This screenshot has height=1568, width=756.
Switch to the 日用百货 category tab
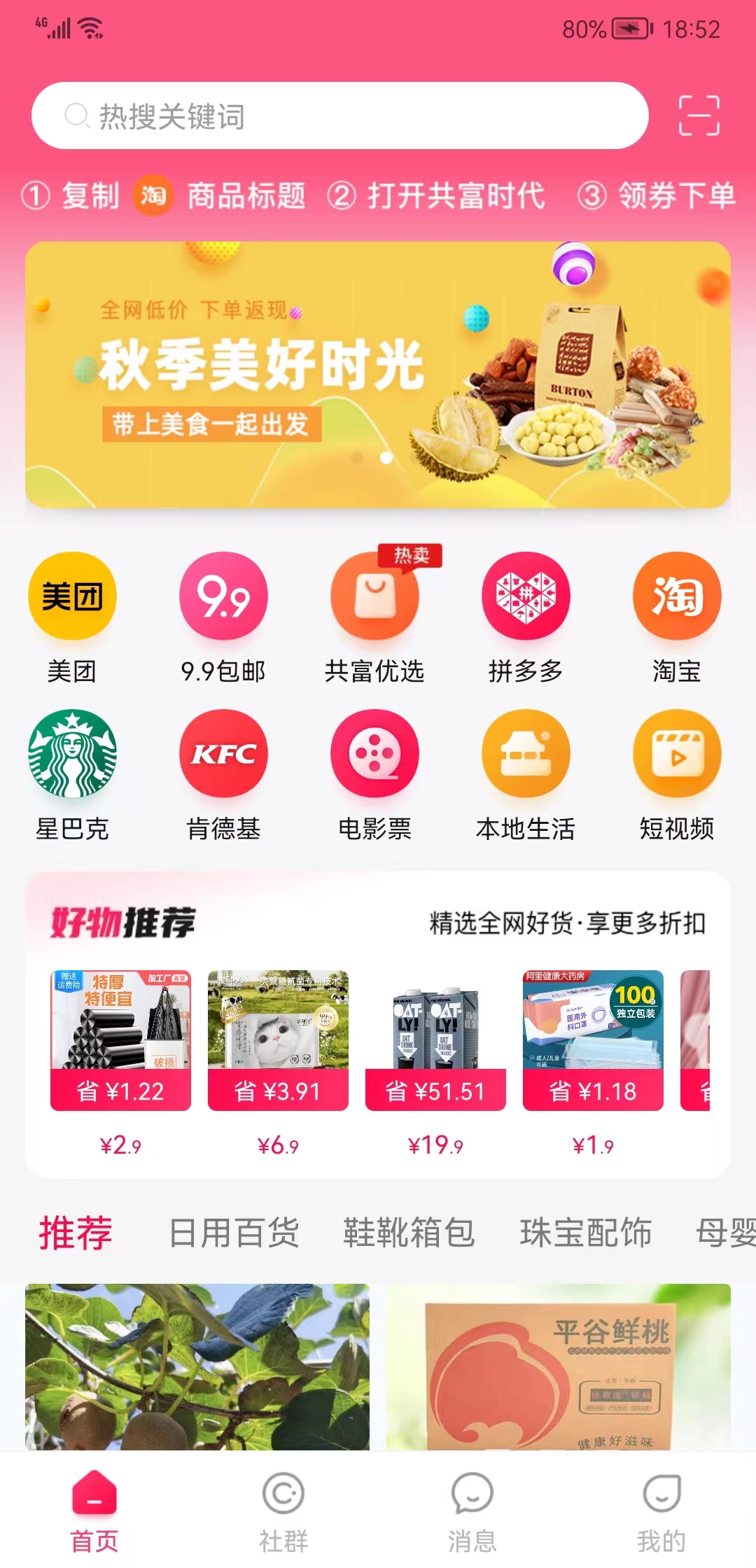click(232, 1233)
